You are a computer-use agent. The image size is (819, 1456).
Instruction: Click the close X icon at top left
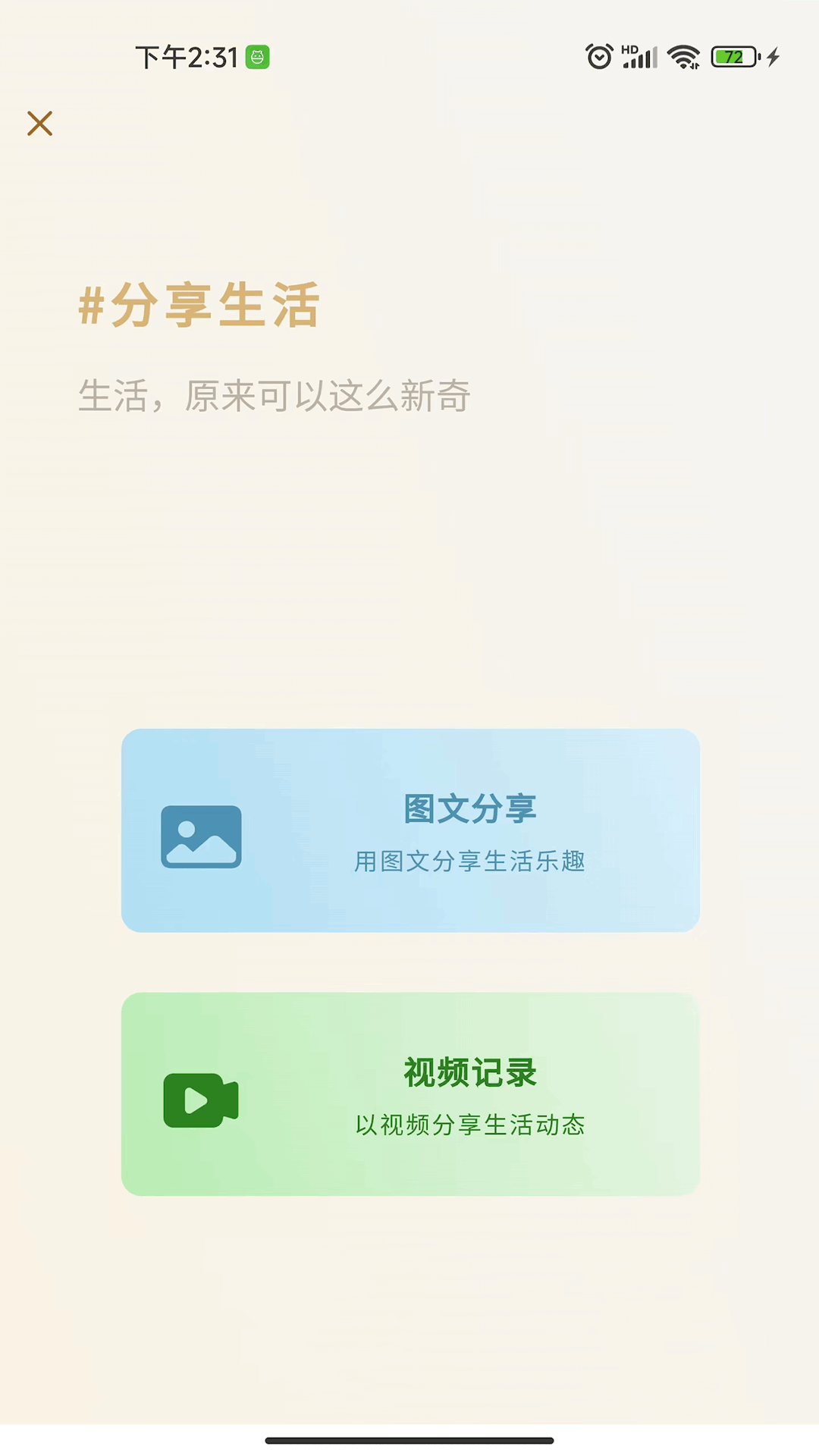pyautogui.click(x=39, y=124)
